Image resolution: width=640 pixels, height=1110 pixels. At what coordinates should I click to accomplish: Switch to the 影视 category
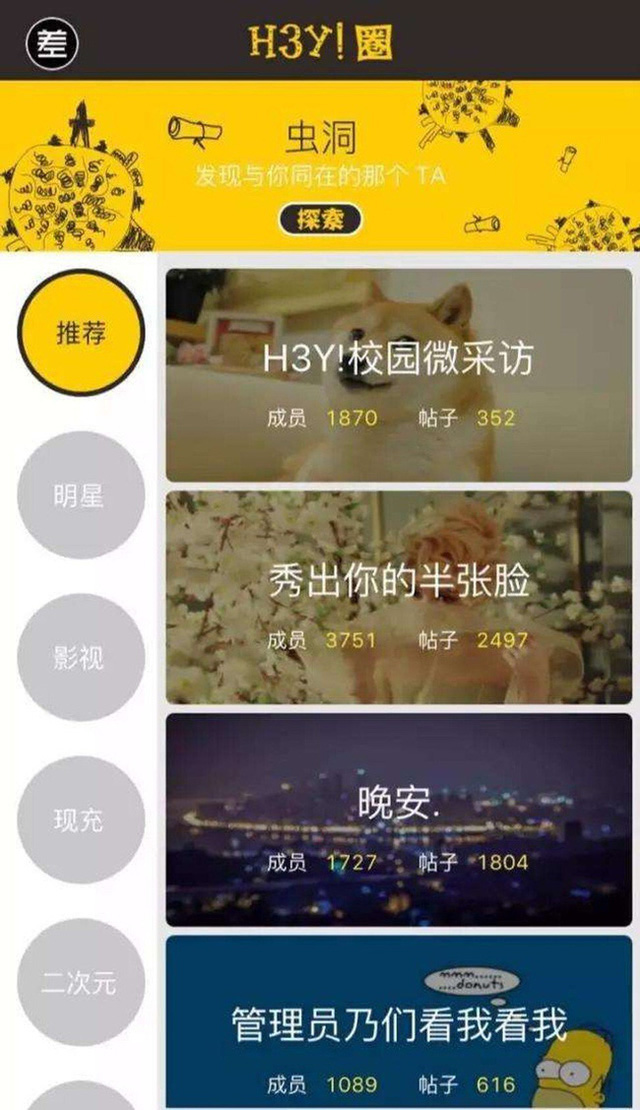[81, 658]
